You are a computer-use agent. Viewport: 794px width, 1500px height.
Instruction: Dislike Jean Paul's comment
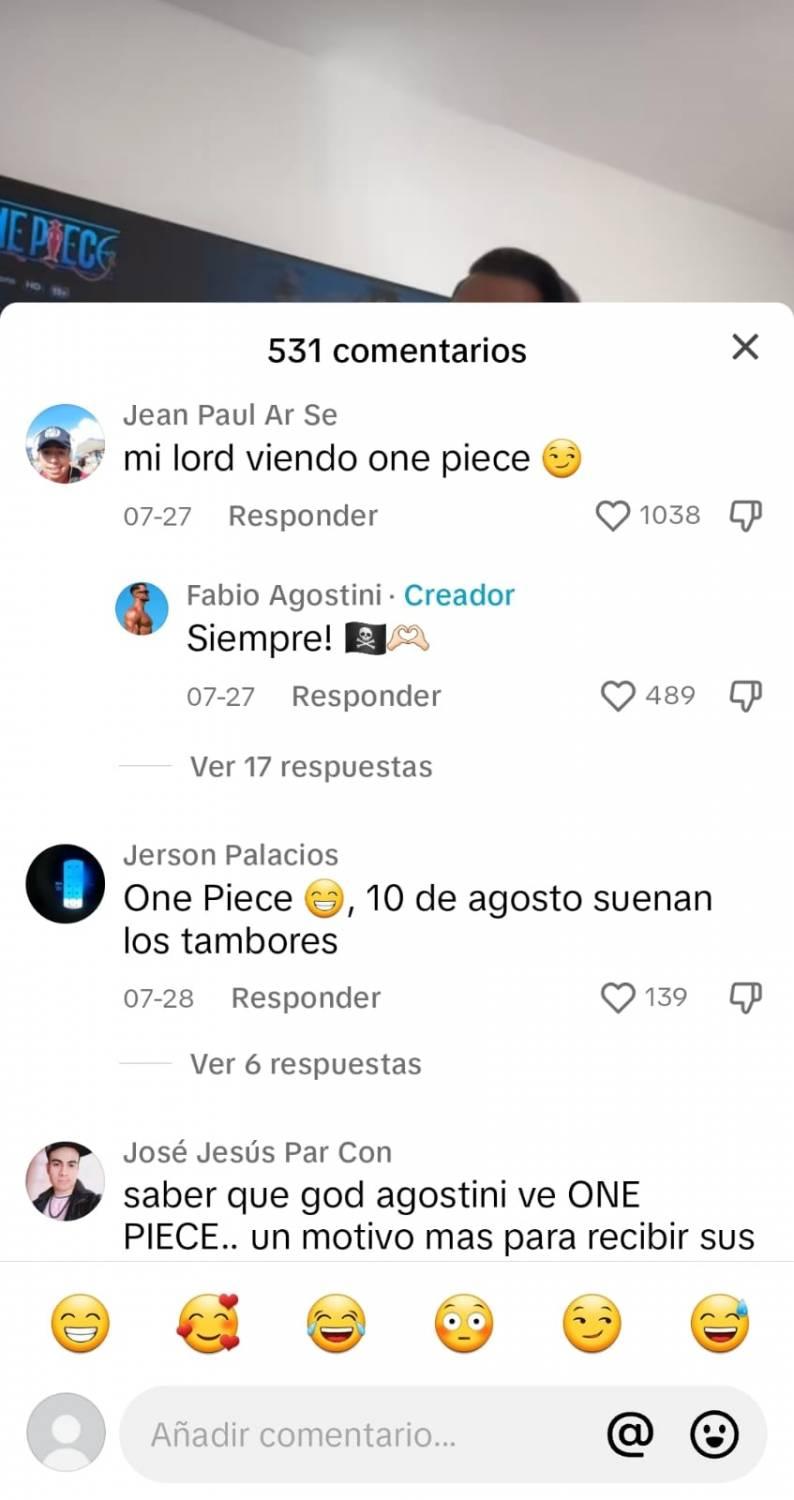tap(744, 515)
